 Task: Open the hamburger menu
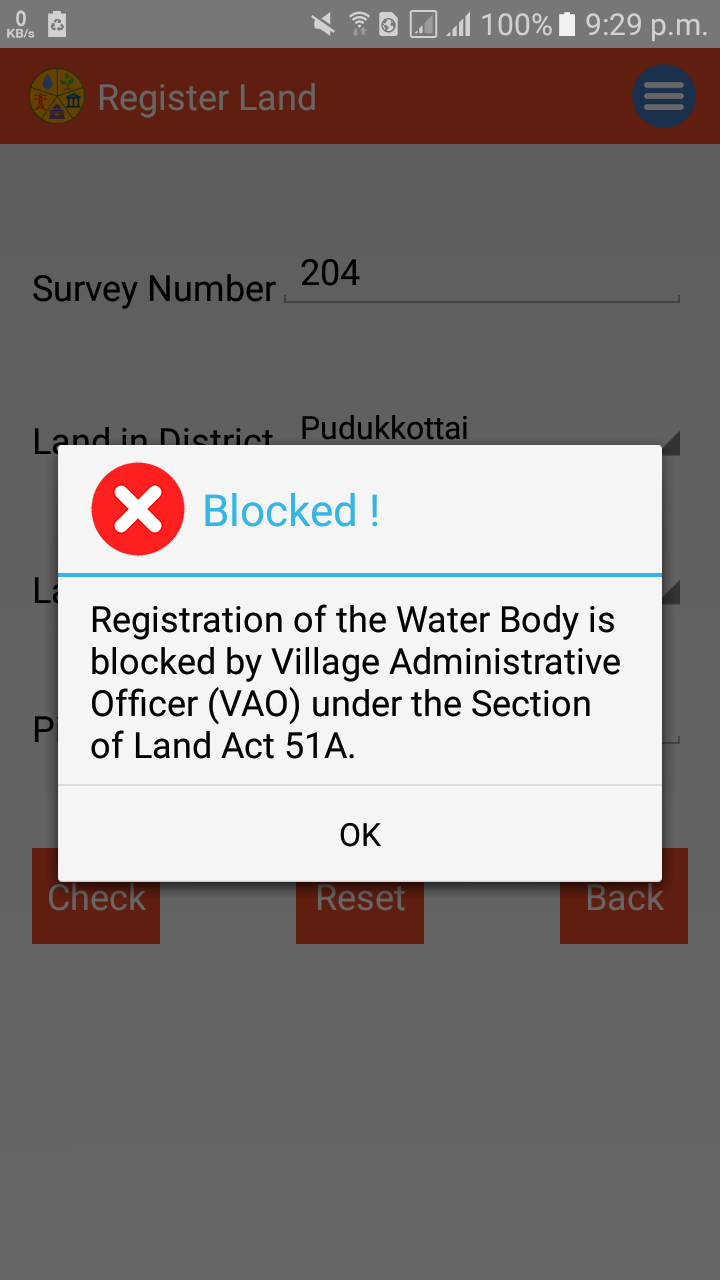pos(664,96)
